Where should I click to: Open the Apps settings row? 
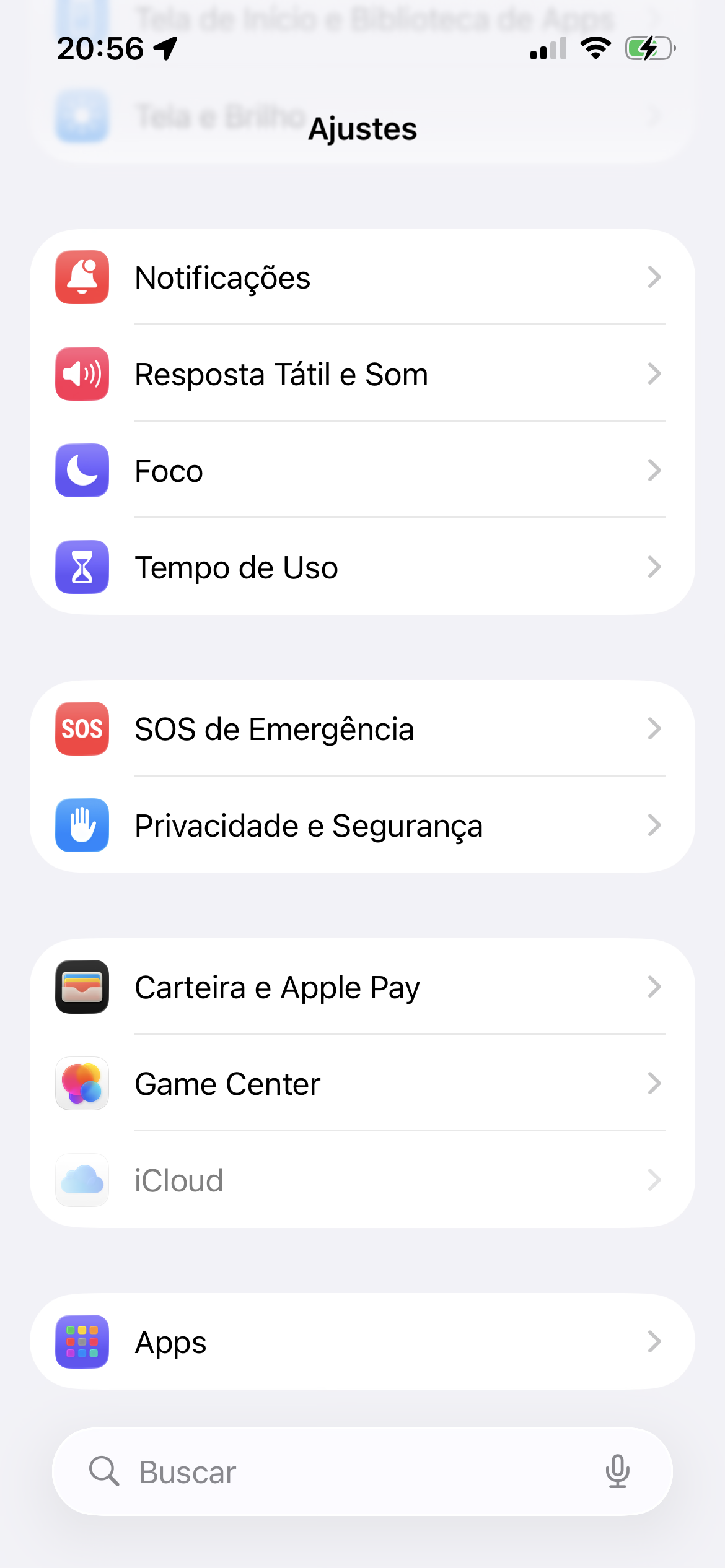pos(362,1342)
